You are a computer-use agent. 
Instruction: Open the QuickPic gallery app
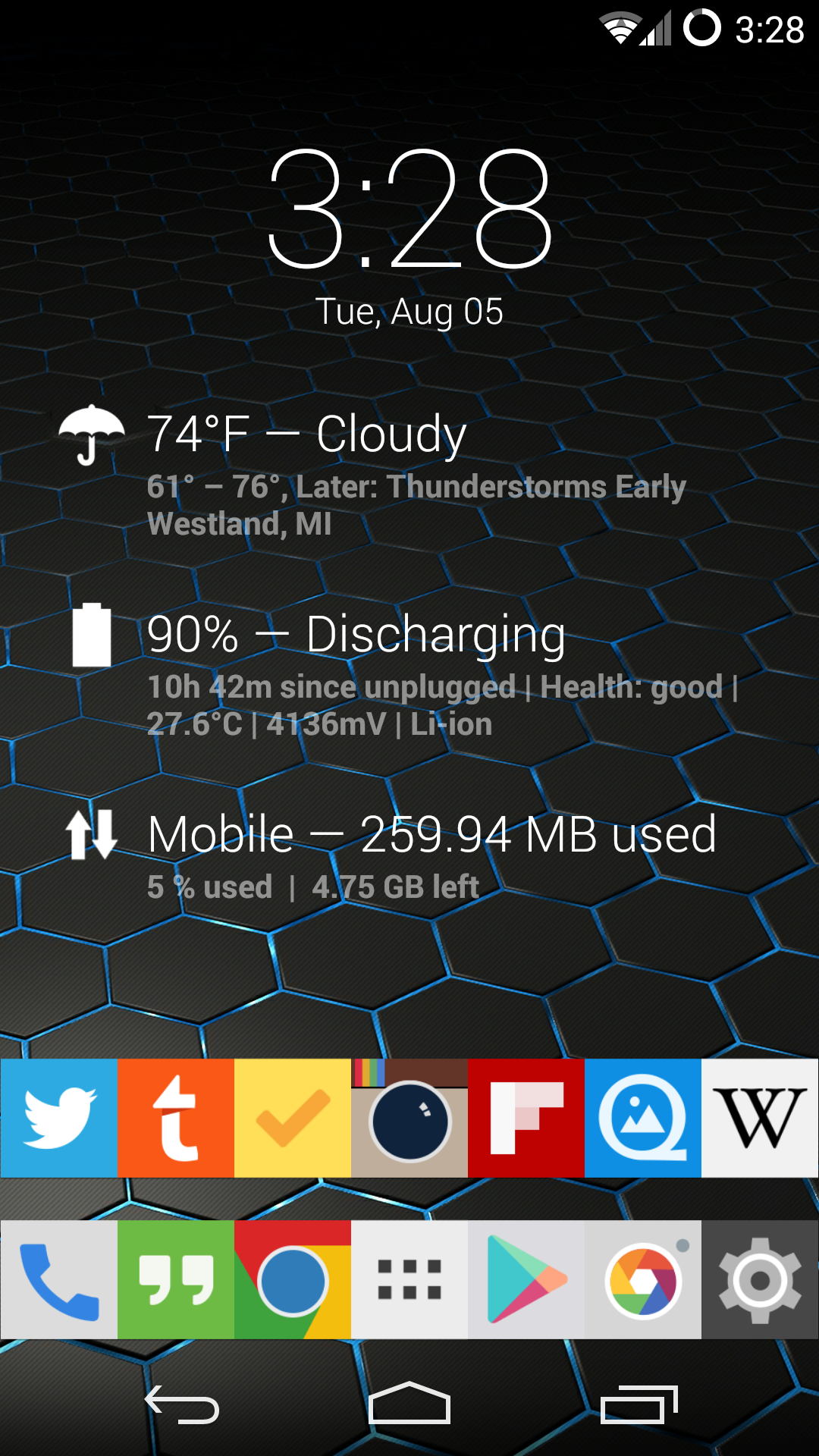click(x=643, y=1118)
